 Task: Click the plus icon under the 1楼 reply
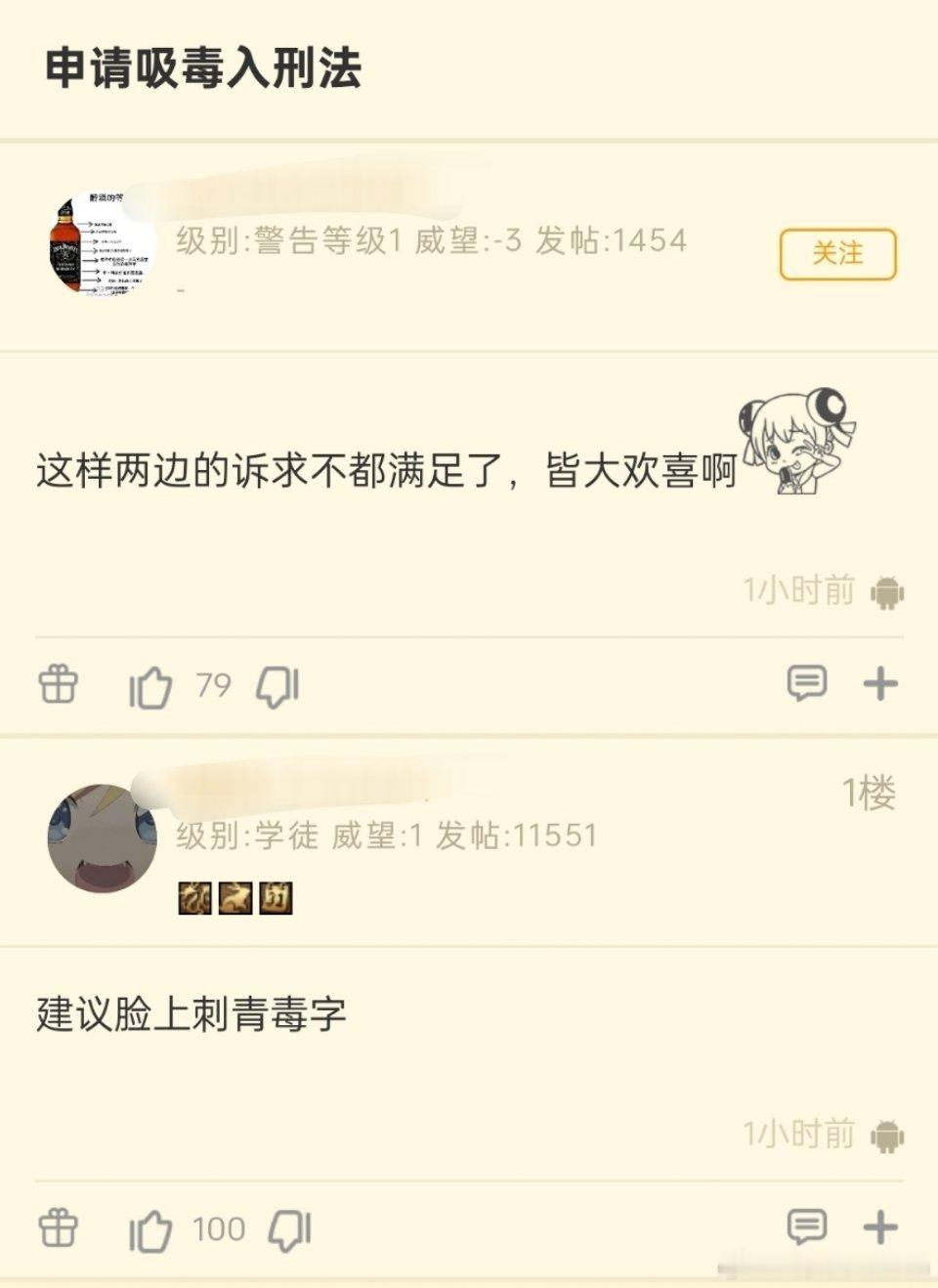(879, 1229)
